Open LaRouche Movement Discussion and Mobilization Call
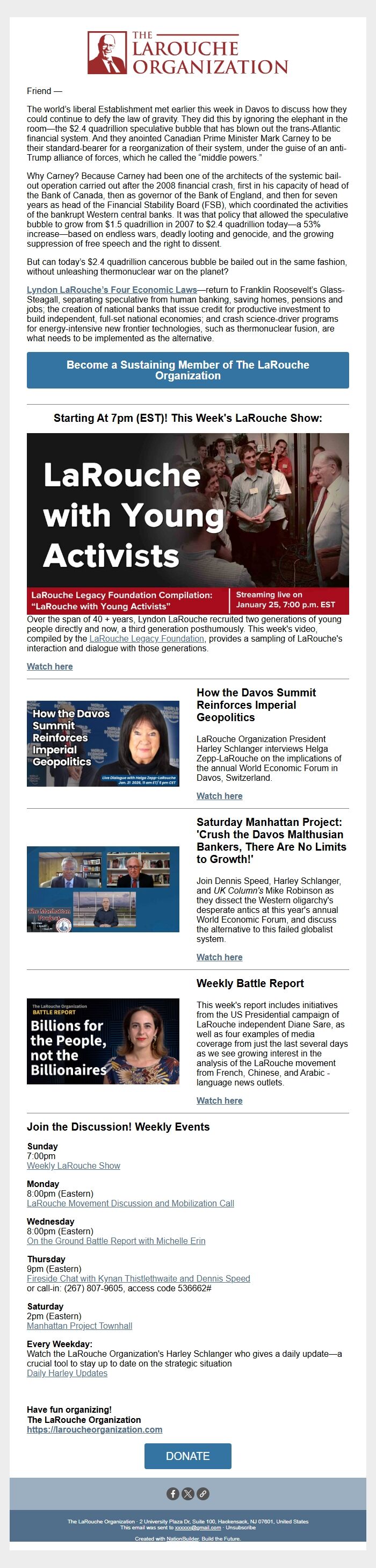This screenshot has width=376, height=1568. (130, 1203)
